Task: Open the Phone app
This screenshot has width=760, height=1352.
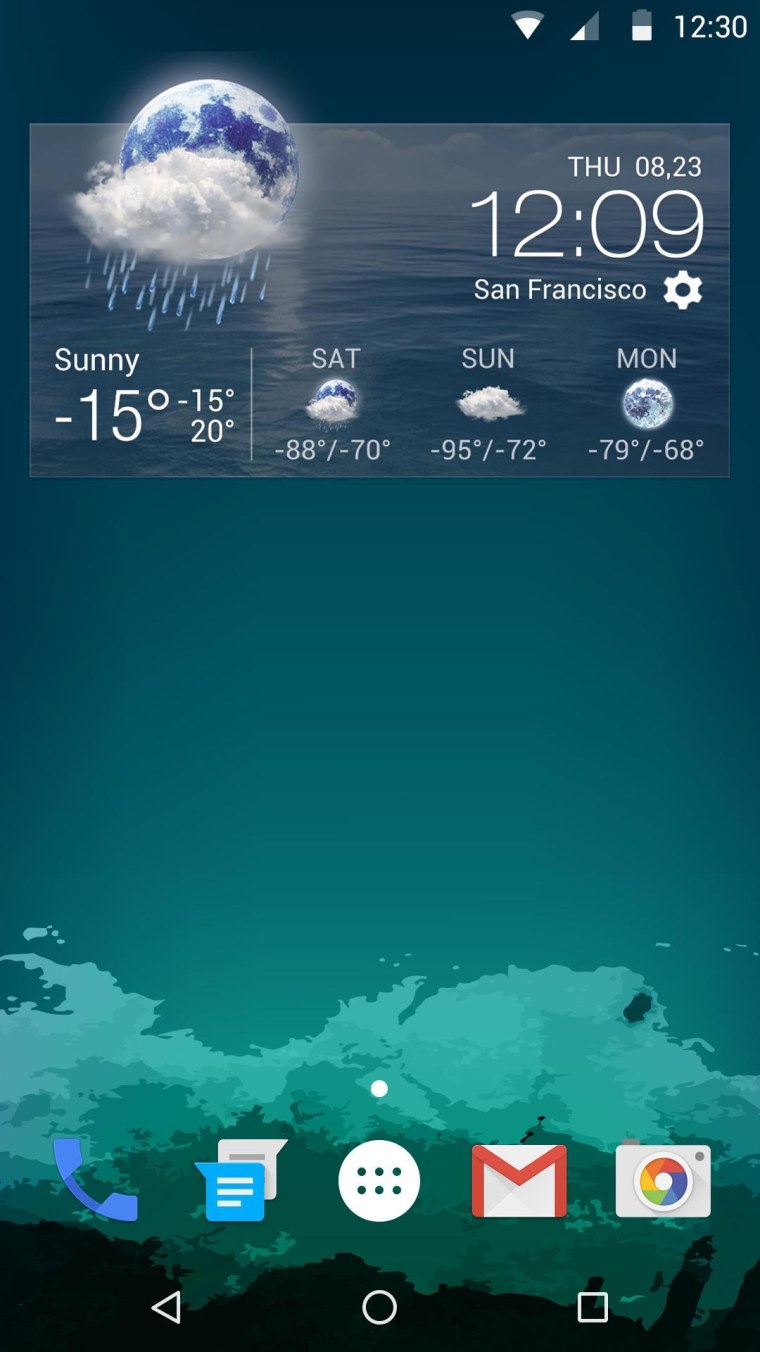Action: (x=95, y=1181)
